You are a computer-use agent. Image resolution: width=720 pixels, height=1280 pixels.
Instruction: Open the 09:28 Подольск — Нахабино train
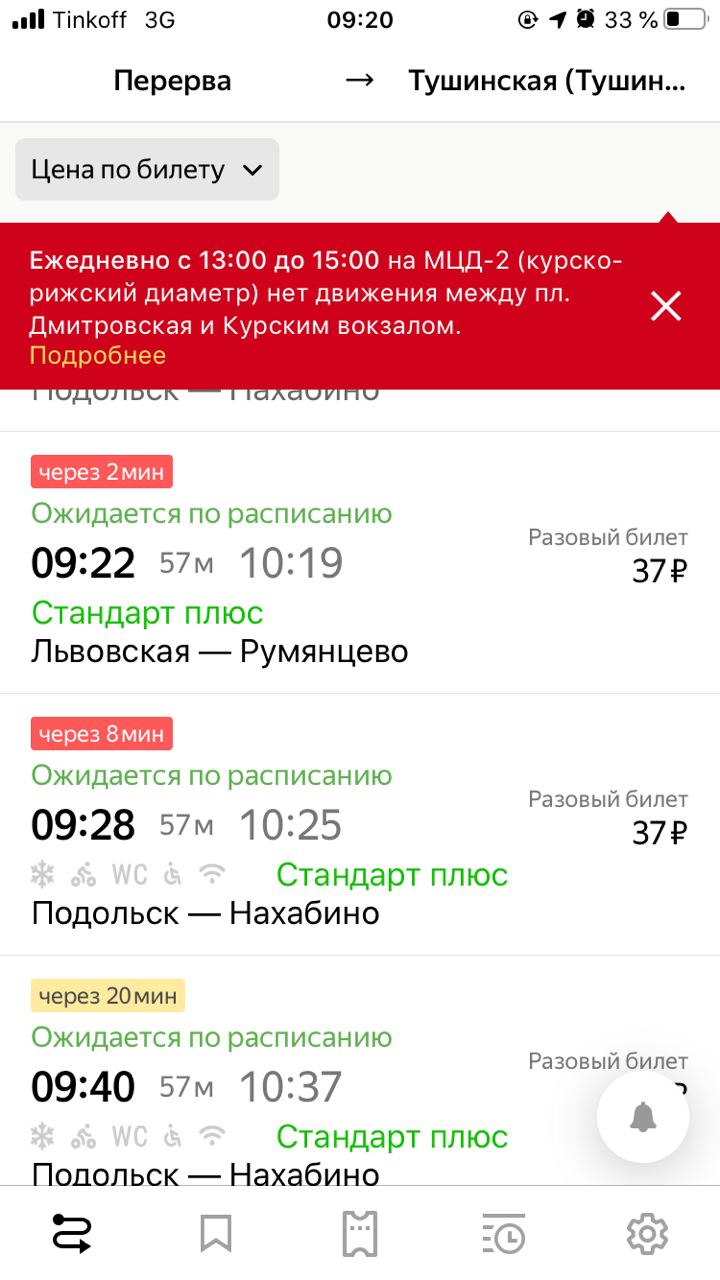pyautogui.click(x=360, y=824)
